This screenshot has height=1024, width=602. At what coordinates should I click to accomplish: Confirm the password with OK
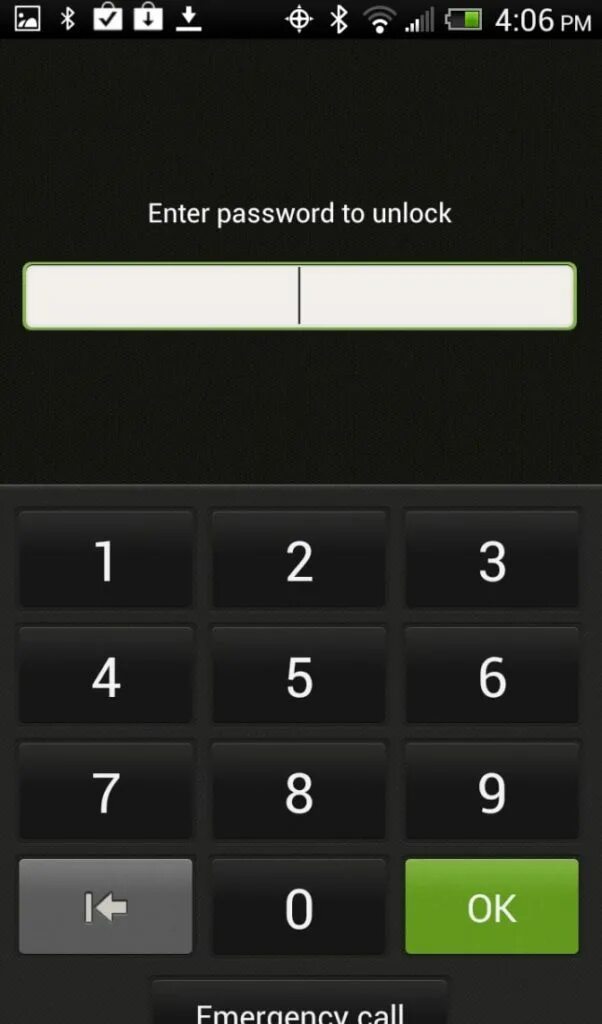(492, 907)
